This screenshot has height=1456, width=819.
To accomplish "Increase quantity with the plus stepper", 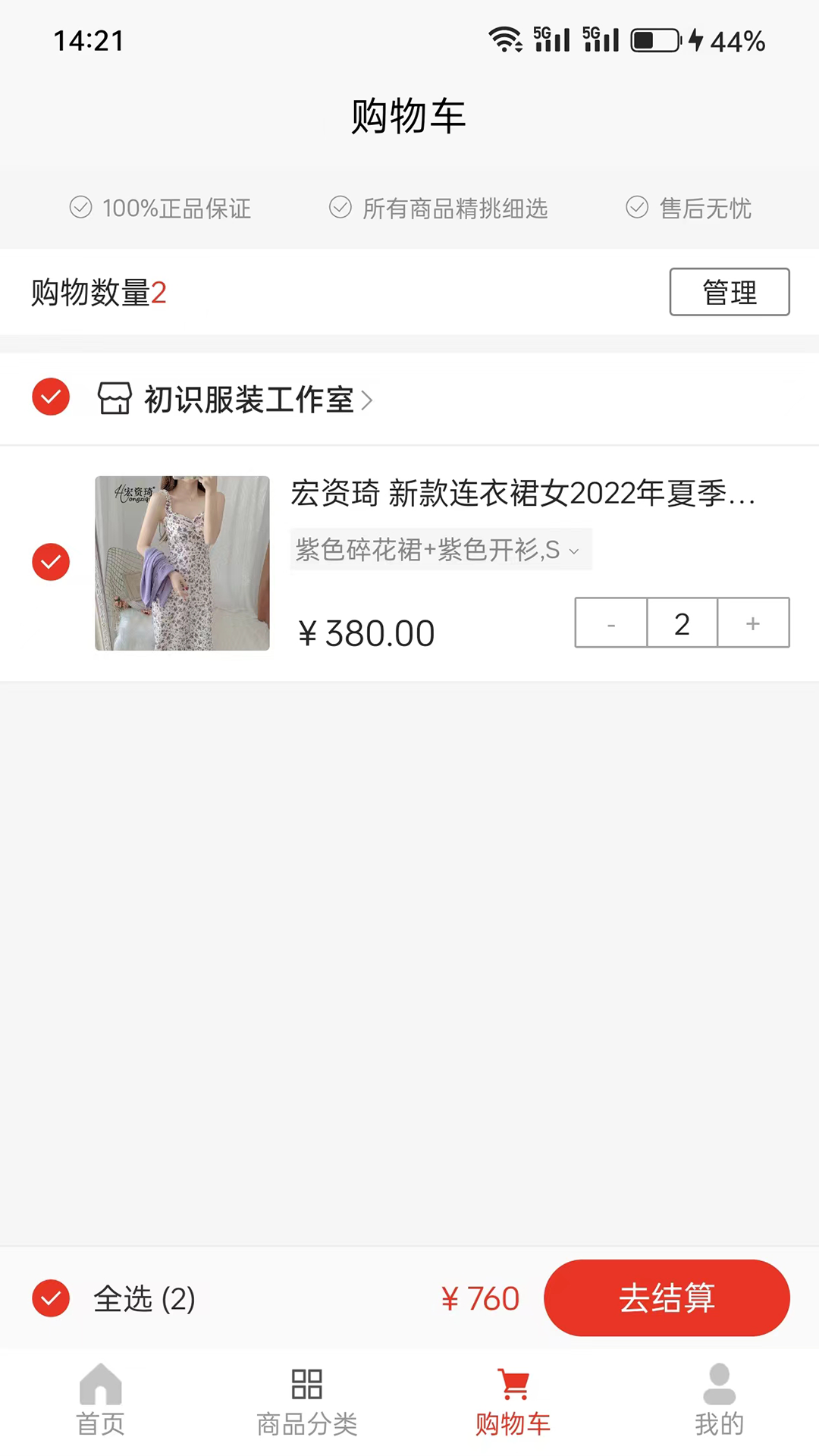I will [752, 622].
